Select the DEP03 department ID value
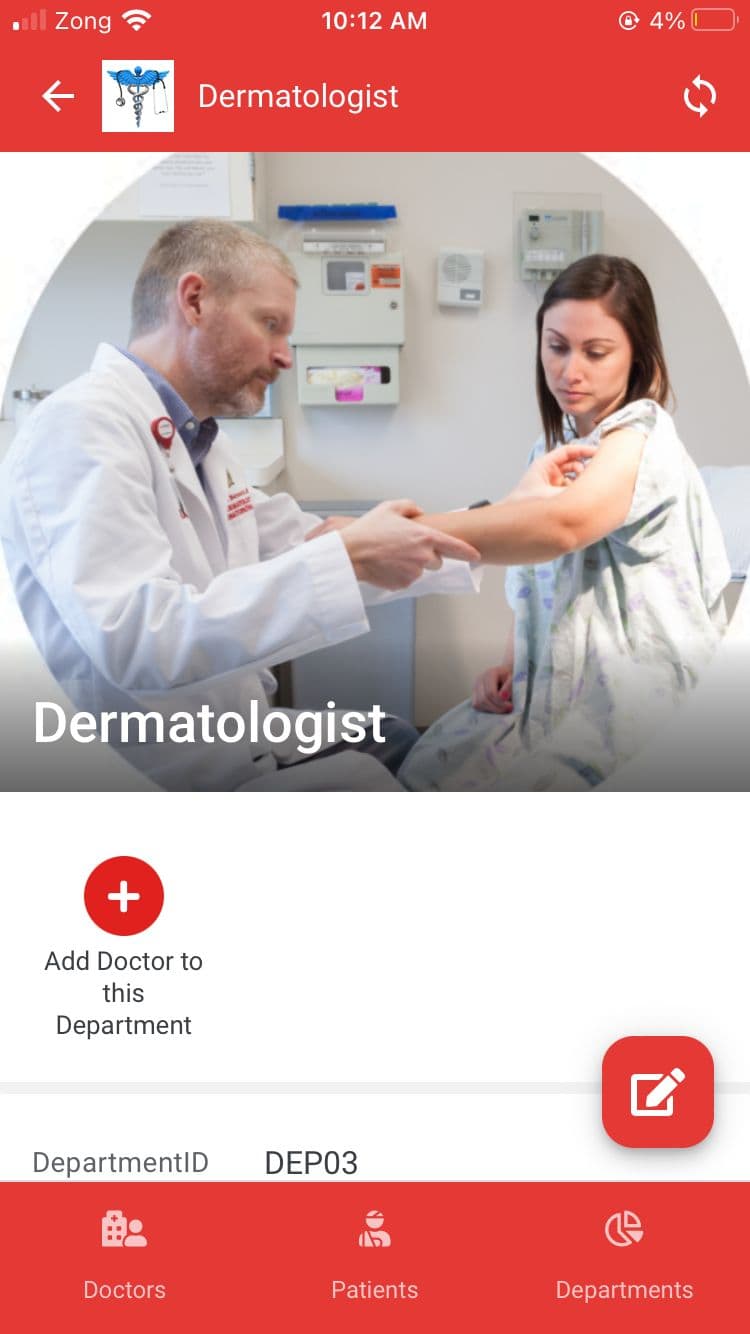This screenshot has width=750, height=1334. pos(311,1162)
